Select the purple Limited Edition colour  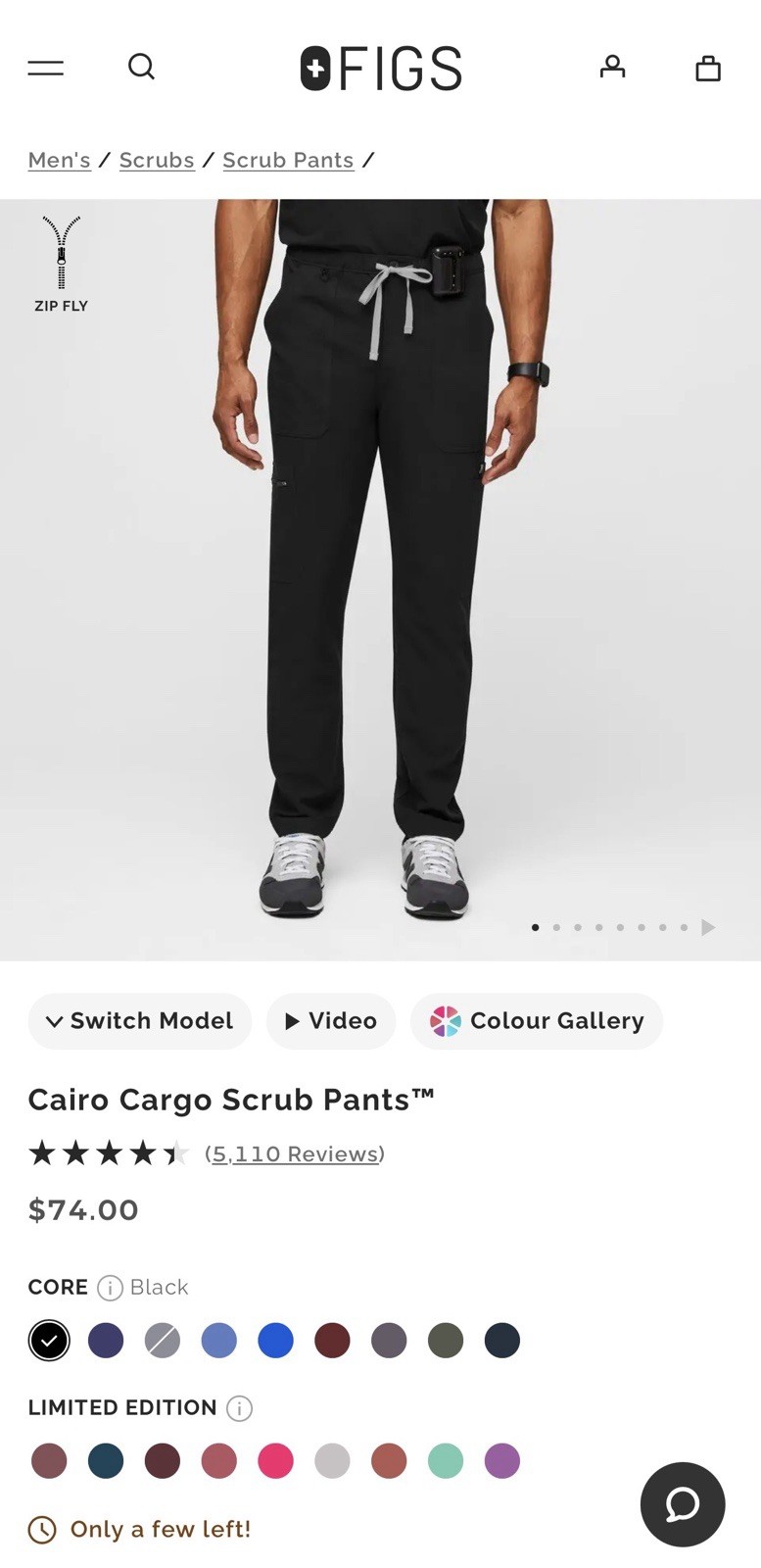coord(502,1461)
